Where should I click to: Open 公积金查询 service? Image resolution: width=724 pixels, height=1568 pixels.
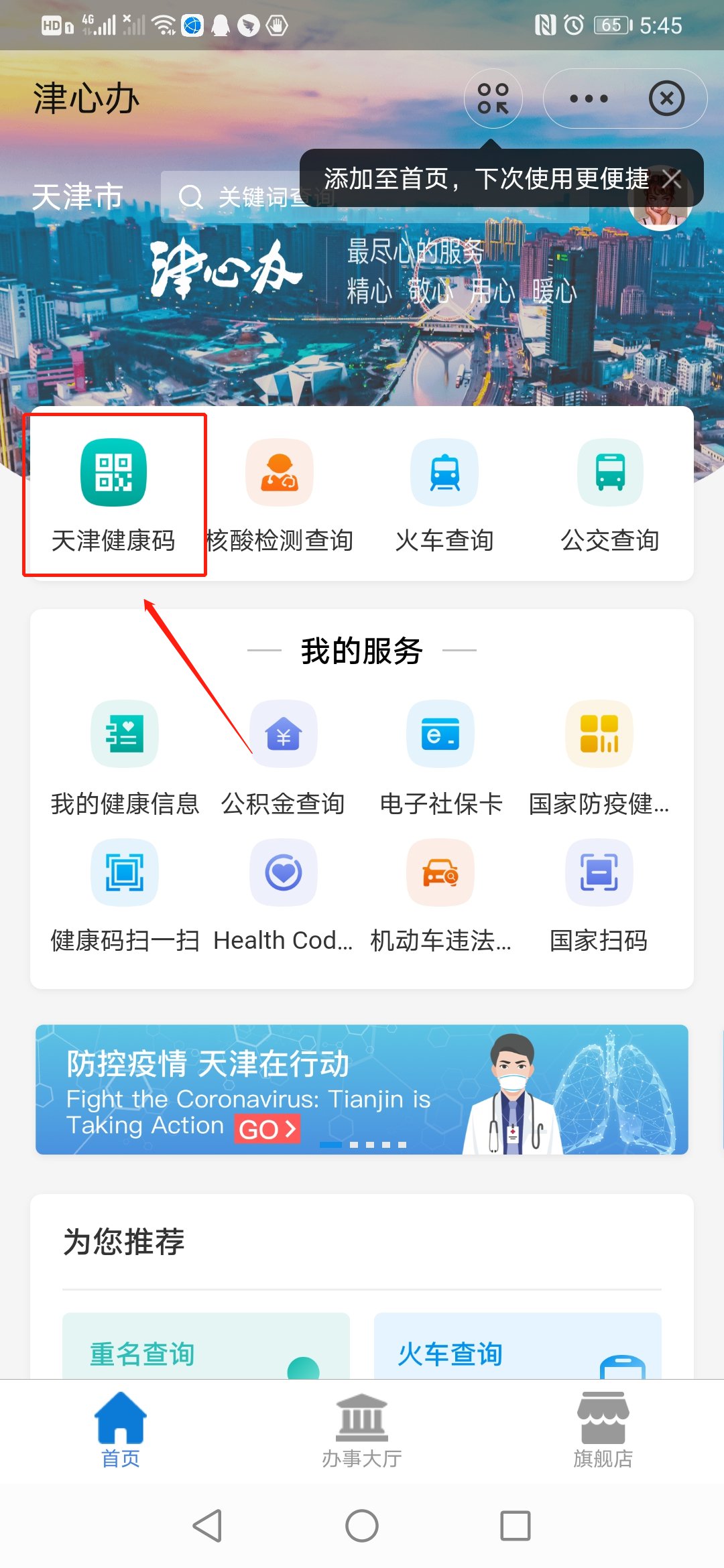point(283,757)
